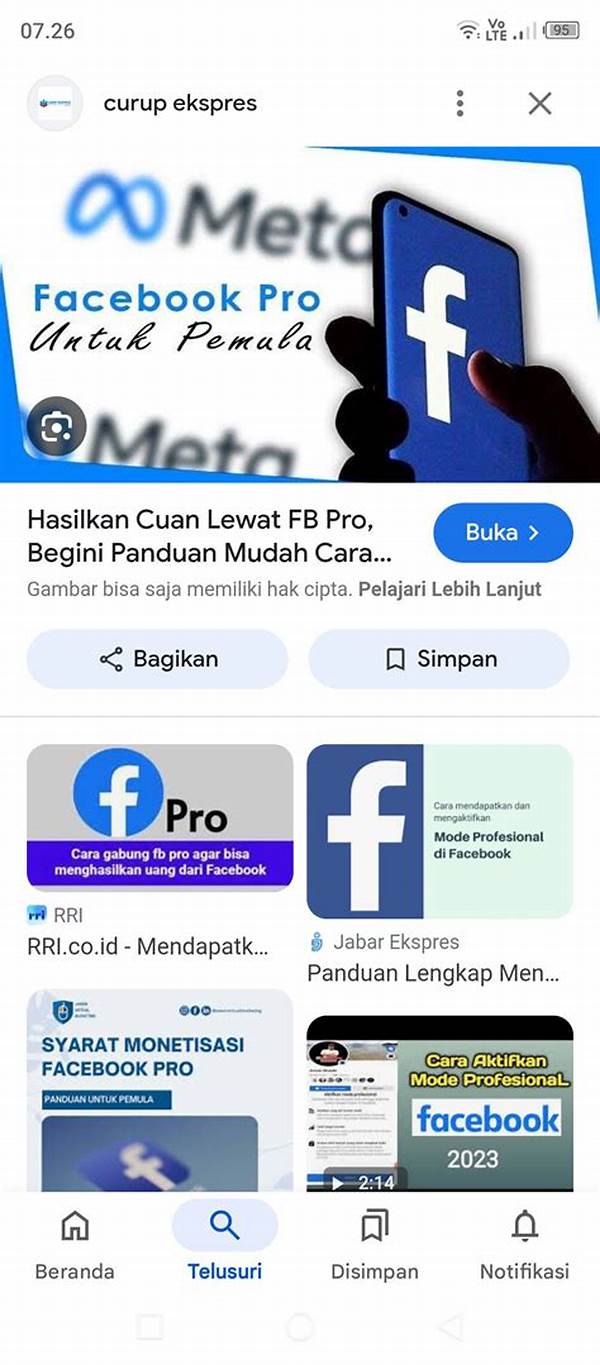Screen dimensions: 600x1365
Task: Go to the Beranda tab
Action: [x=75, y=1242]
